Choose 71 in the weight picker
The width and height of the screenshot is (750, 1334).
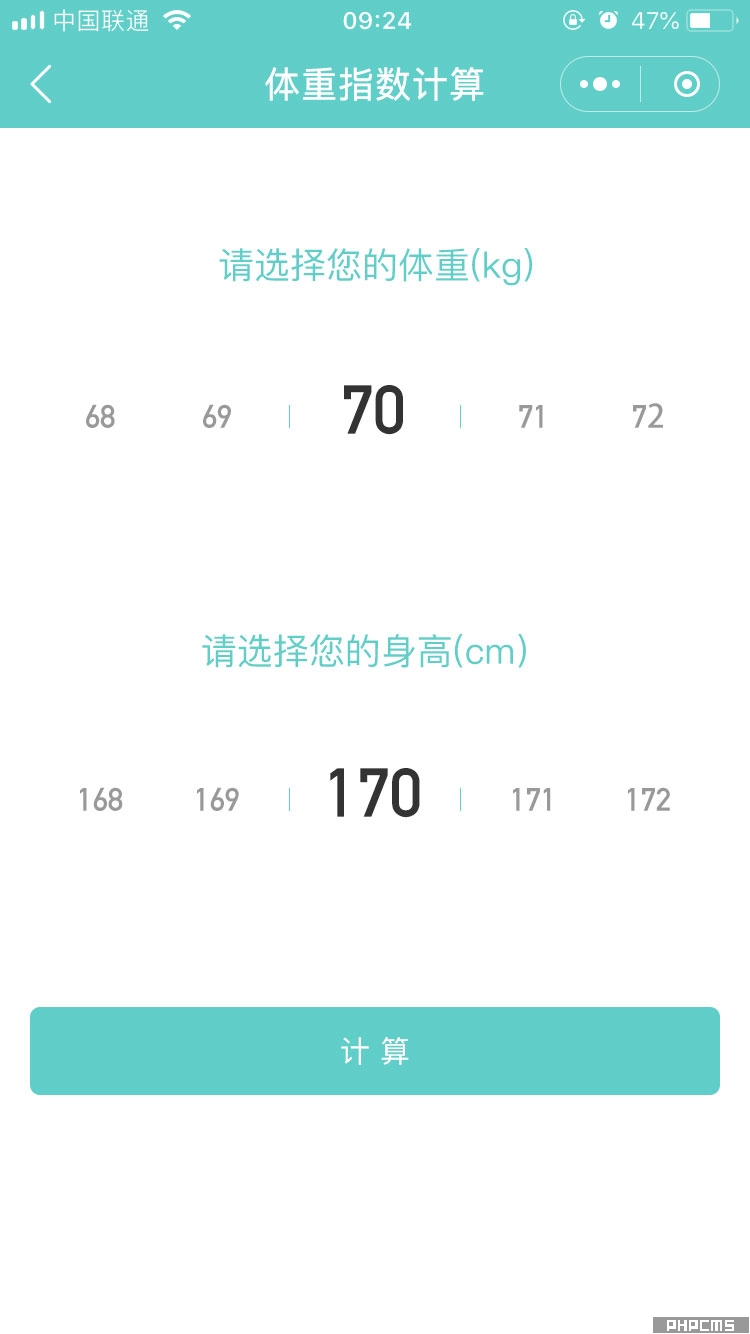click(x=532, y=417)
